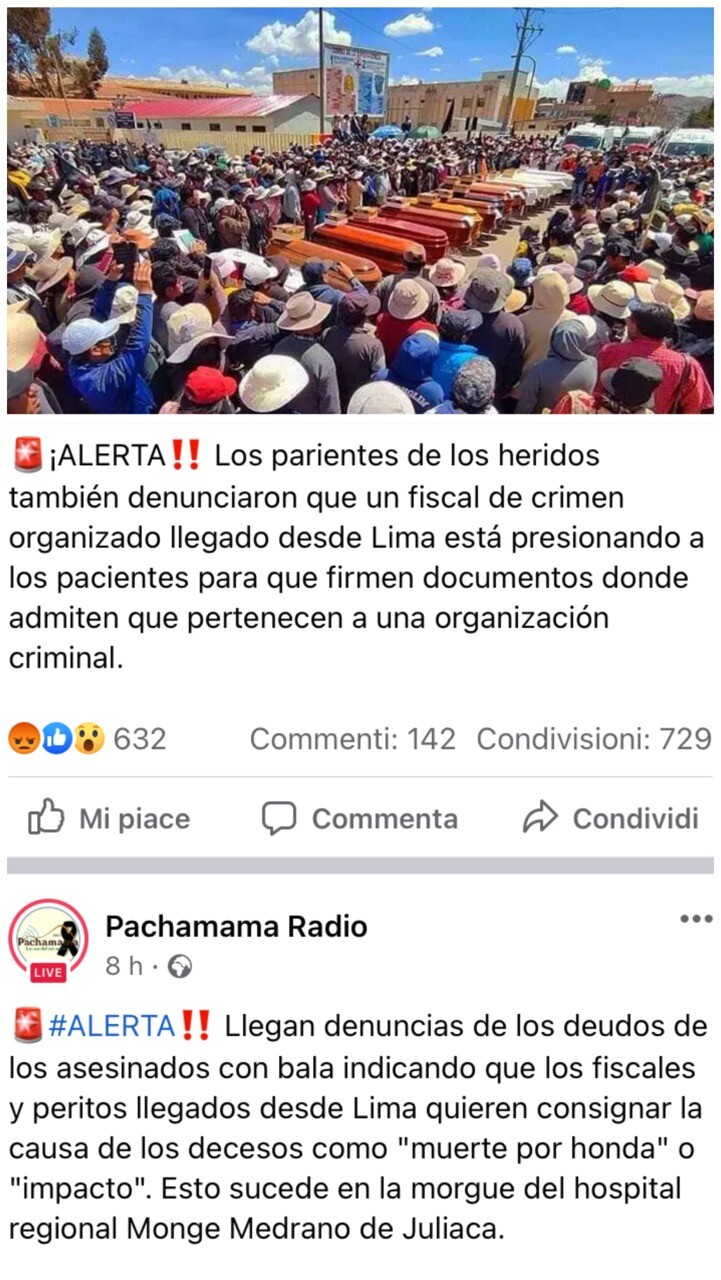This screenshot has height=1280, width=721.
Task: Open the 142 comments on the post
Action: click(x=352, y=739)
